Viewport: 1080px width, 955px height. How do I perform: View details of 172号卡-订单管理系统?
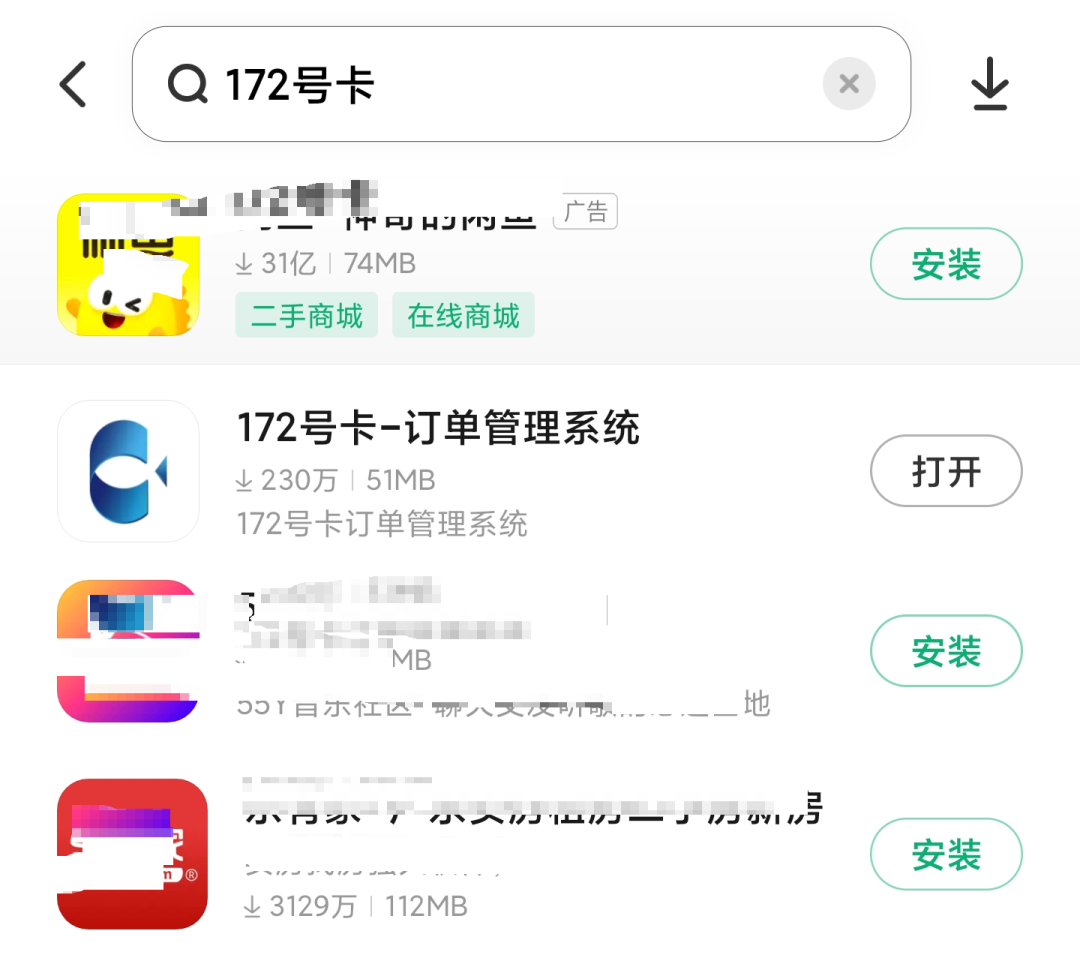438,429
